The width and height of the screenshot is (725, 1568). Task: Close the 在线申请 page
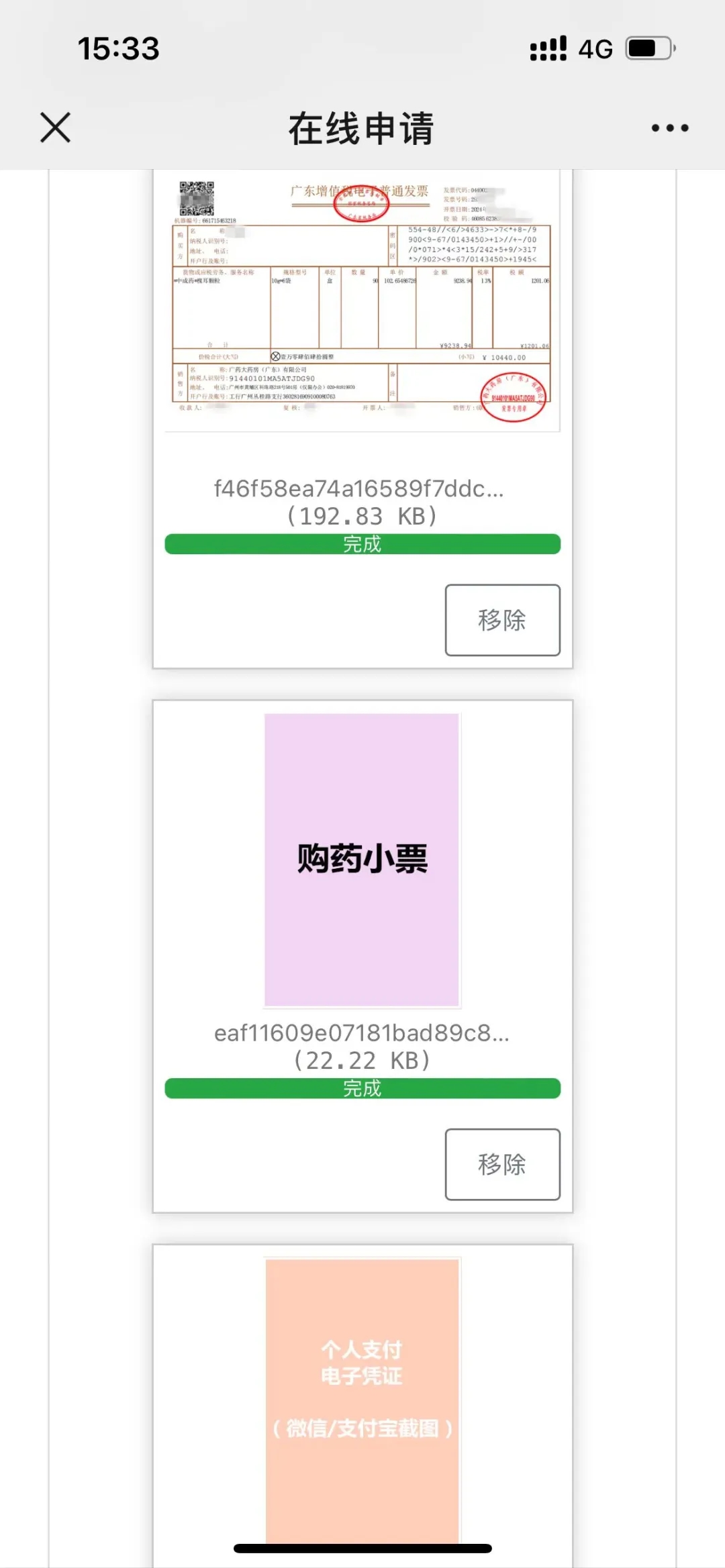click(55, 127)
